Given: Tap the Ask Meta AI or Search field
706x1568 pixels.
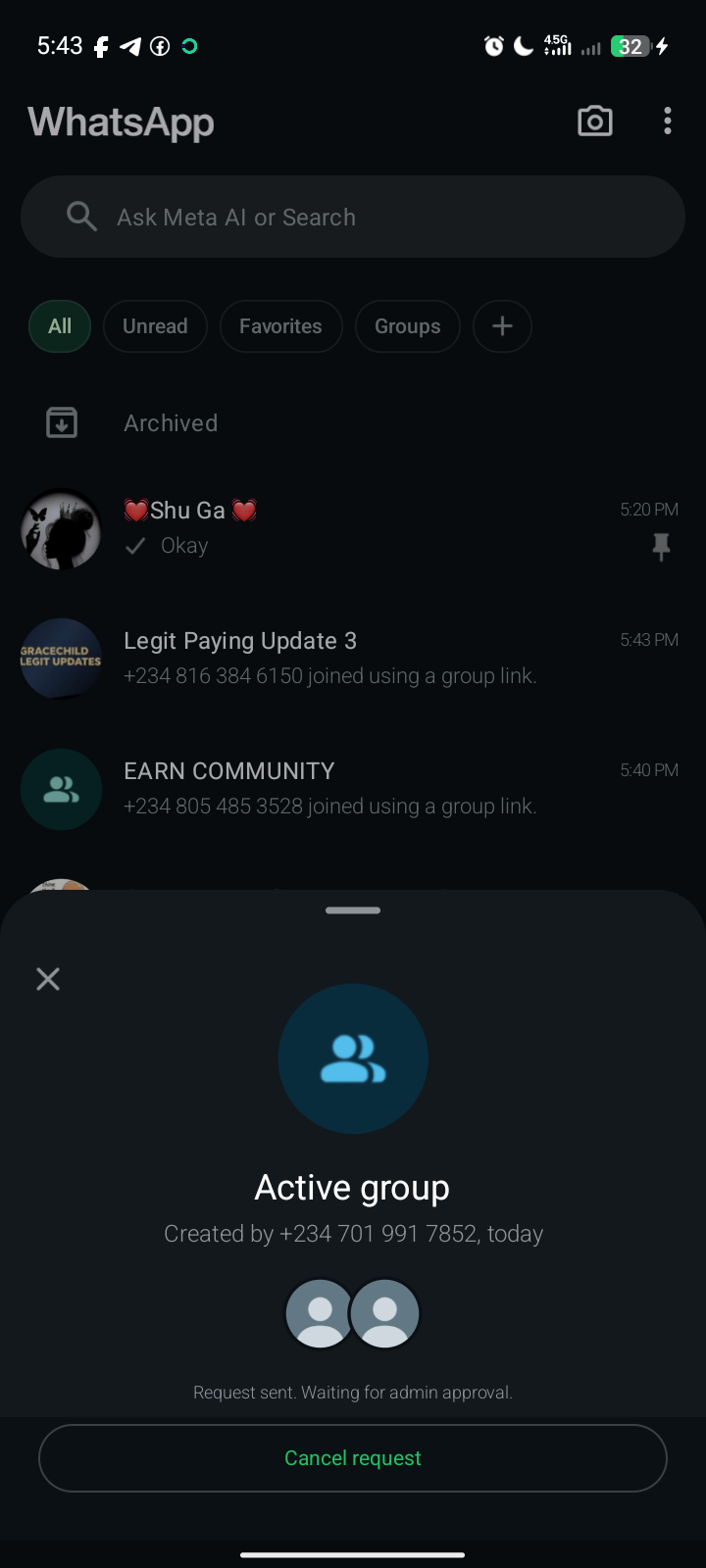Looking at the screenshot, I should pos(353,217).
